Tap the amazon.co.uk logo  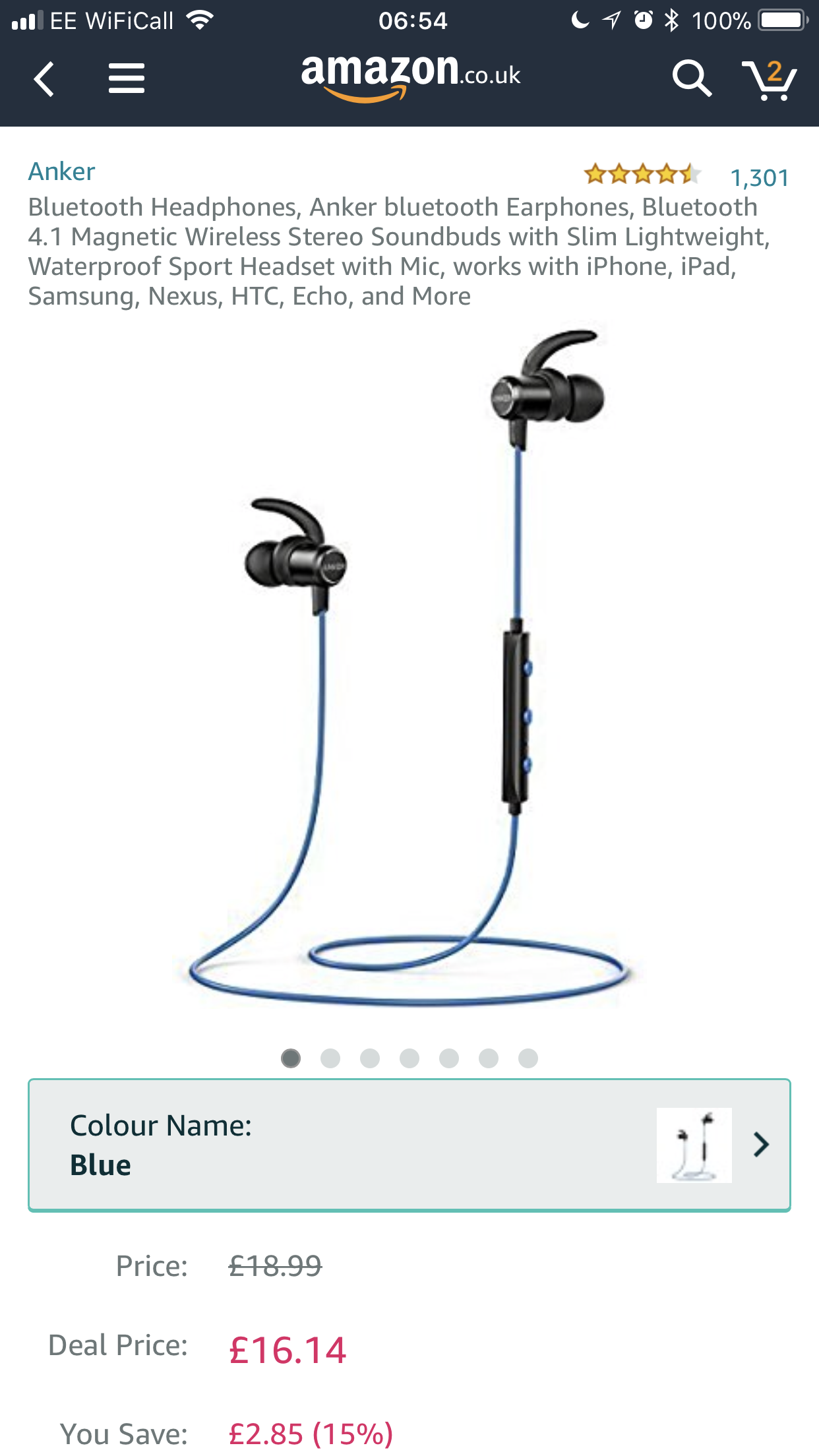[x=410, y=76]
